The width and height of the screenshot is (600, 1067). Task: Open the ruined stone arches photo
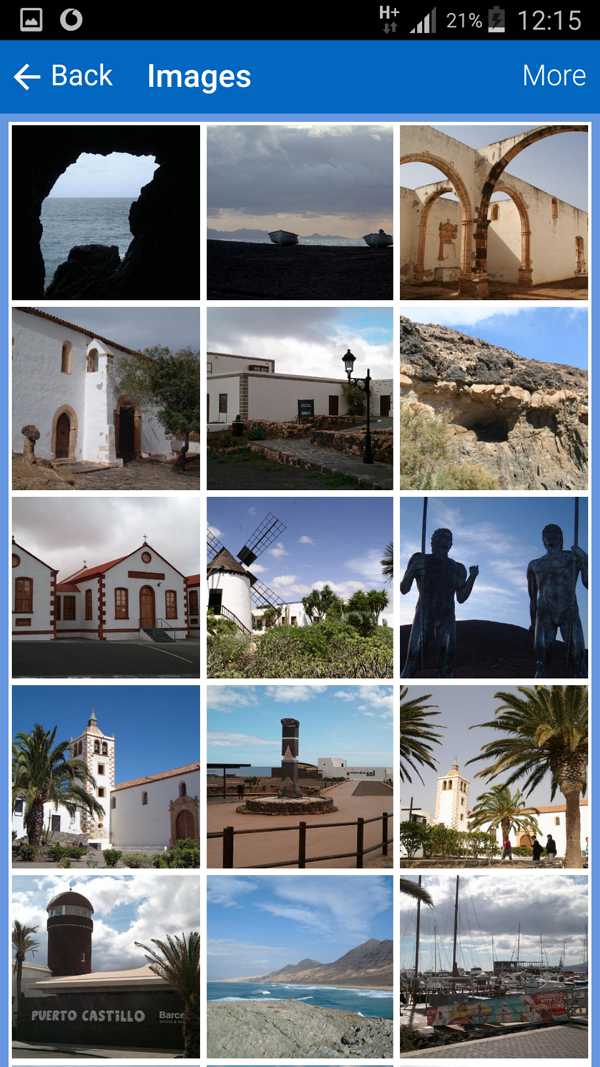(x=494, y=212)
